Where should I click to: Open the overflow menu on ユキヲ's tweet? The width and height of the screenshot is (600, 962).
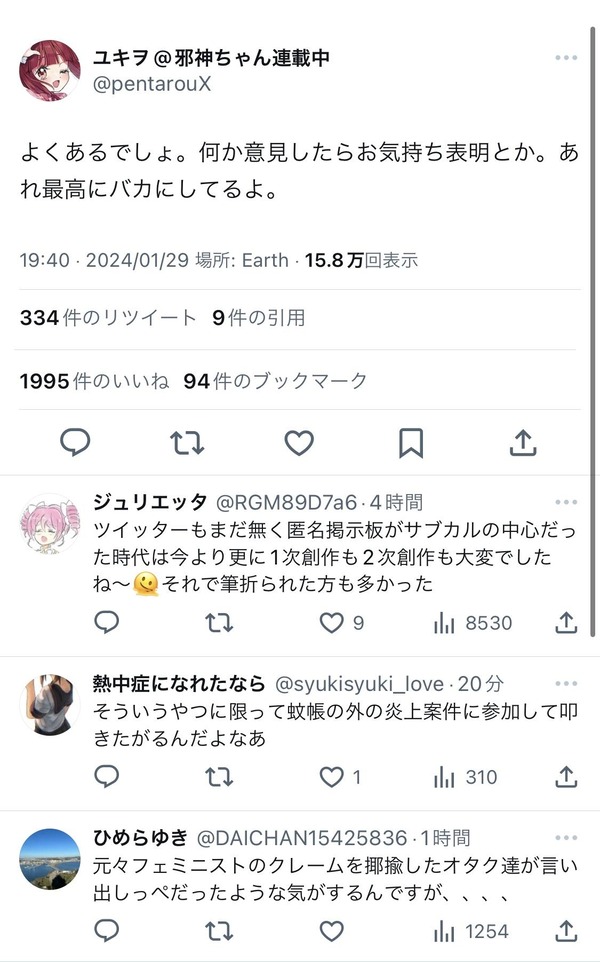pos(566,58)
